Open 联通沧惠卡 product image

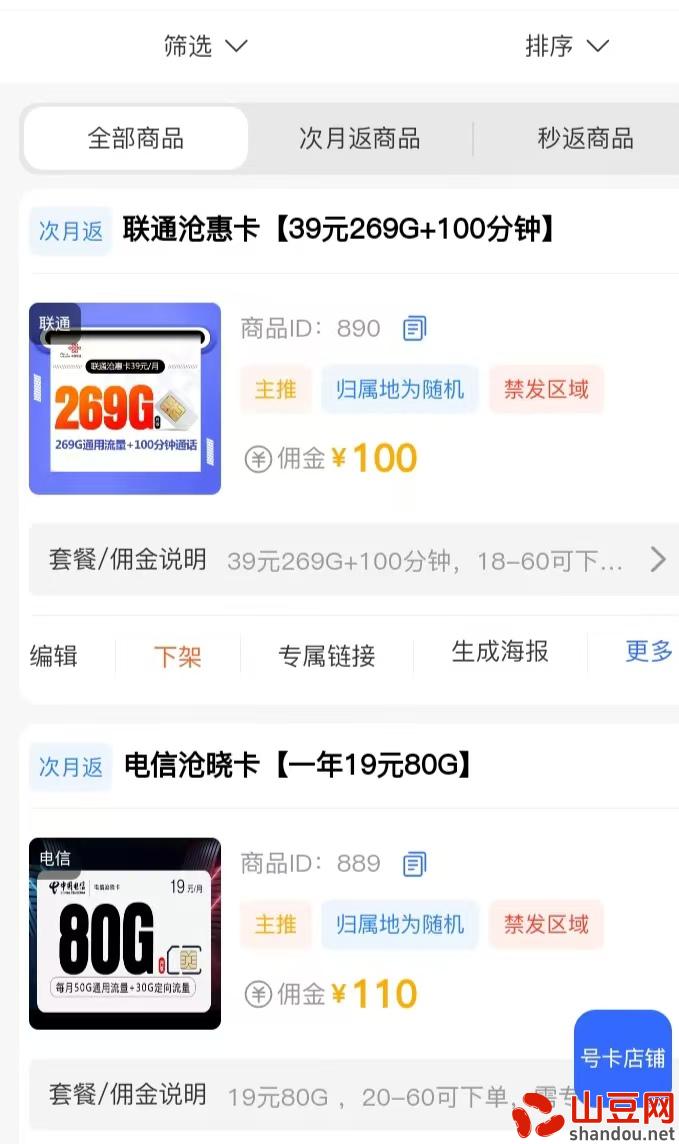pyautogui.click(x=125, y=398)
